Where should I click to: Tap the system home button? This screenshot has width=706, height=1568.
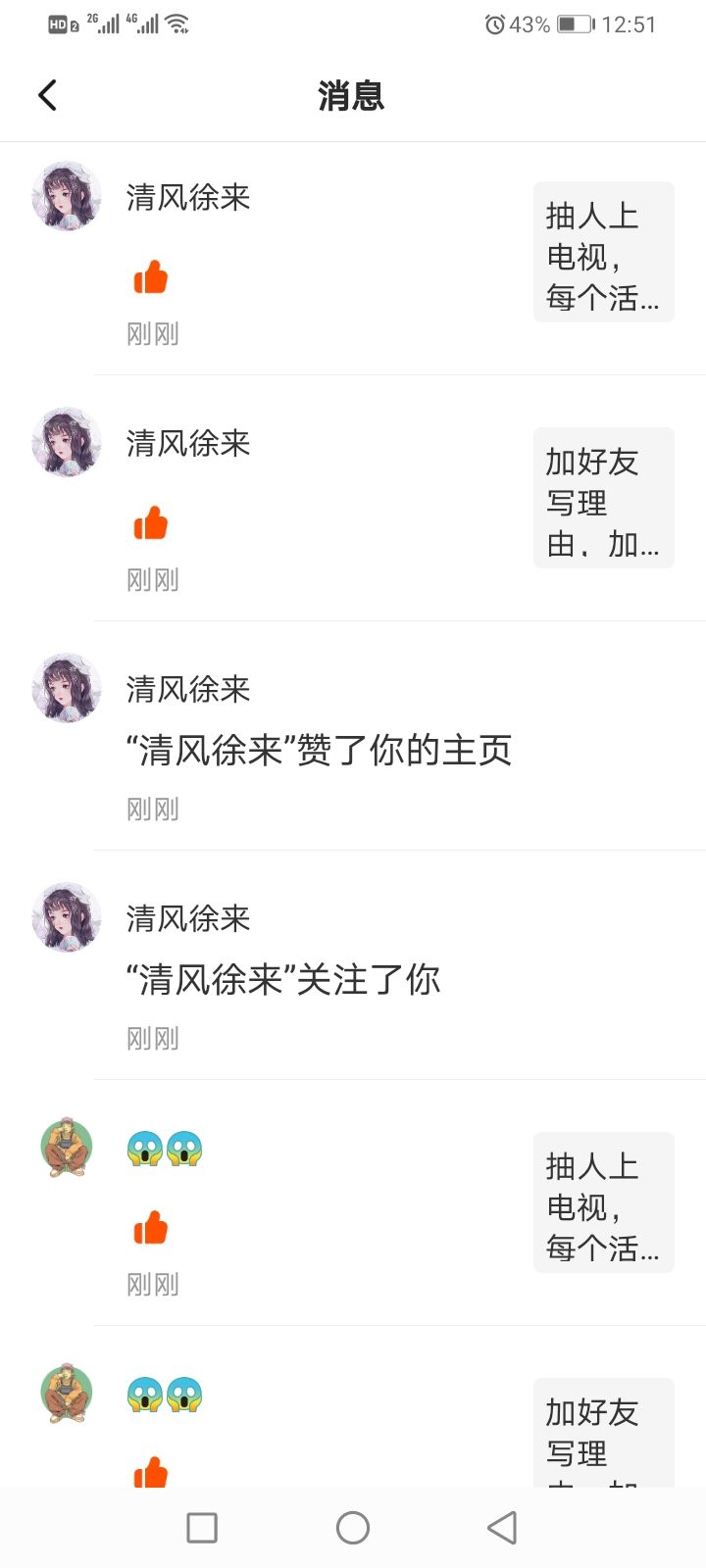coord(353,1527)
